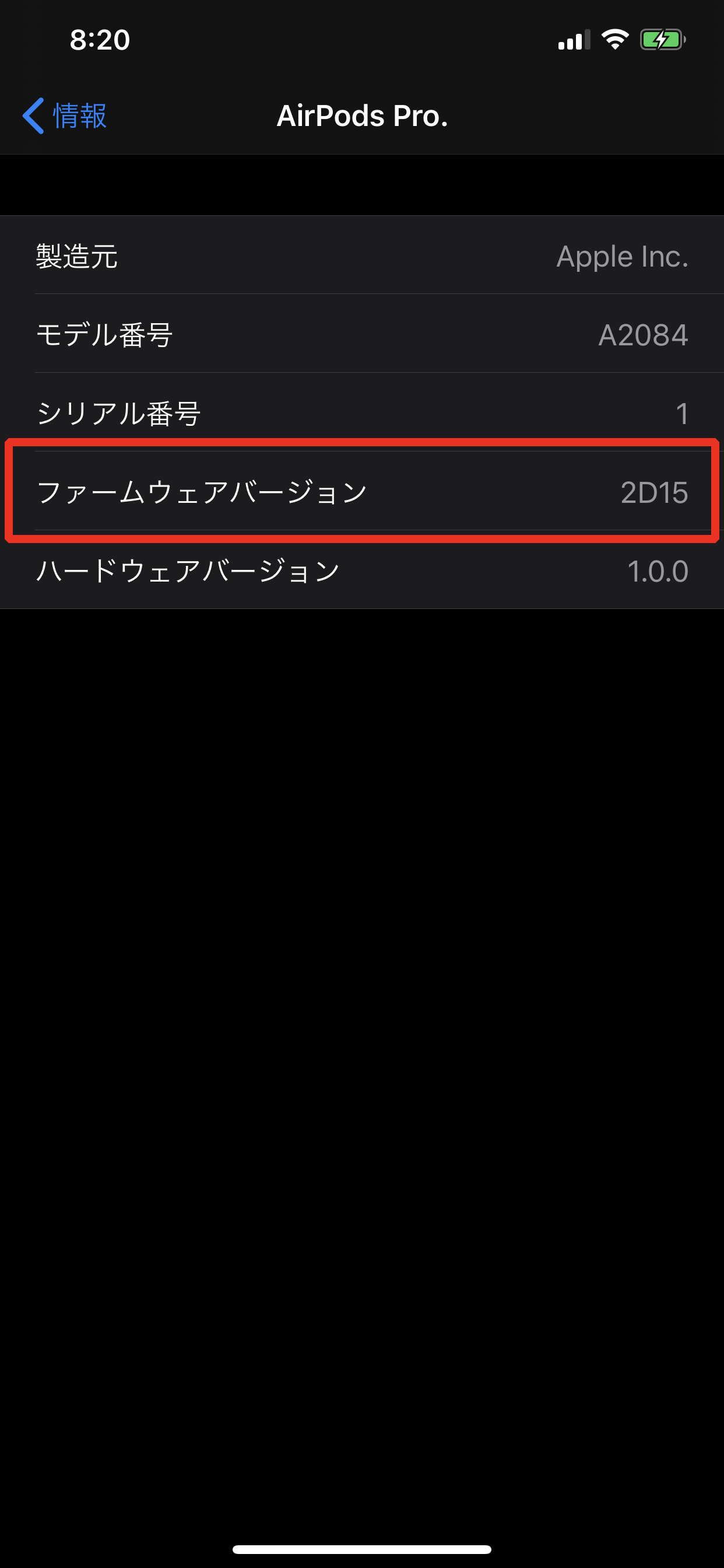The image size is (724, 1568).
Task: Go back to the 情報 screen
Action: pos(65,116)
